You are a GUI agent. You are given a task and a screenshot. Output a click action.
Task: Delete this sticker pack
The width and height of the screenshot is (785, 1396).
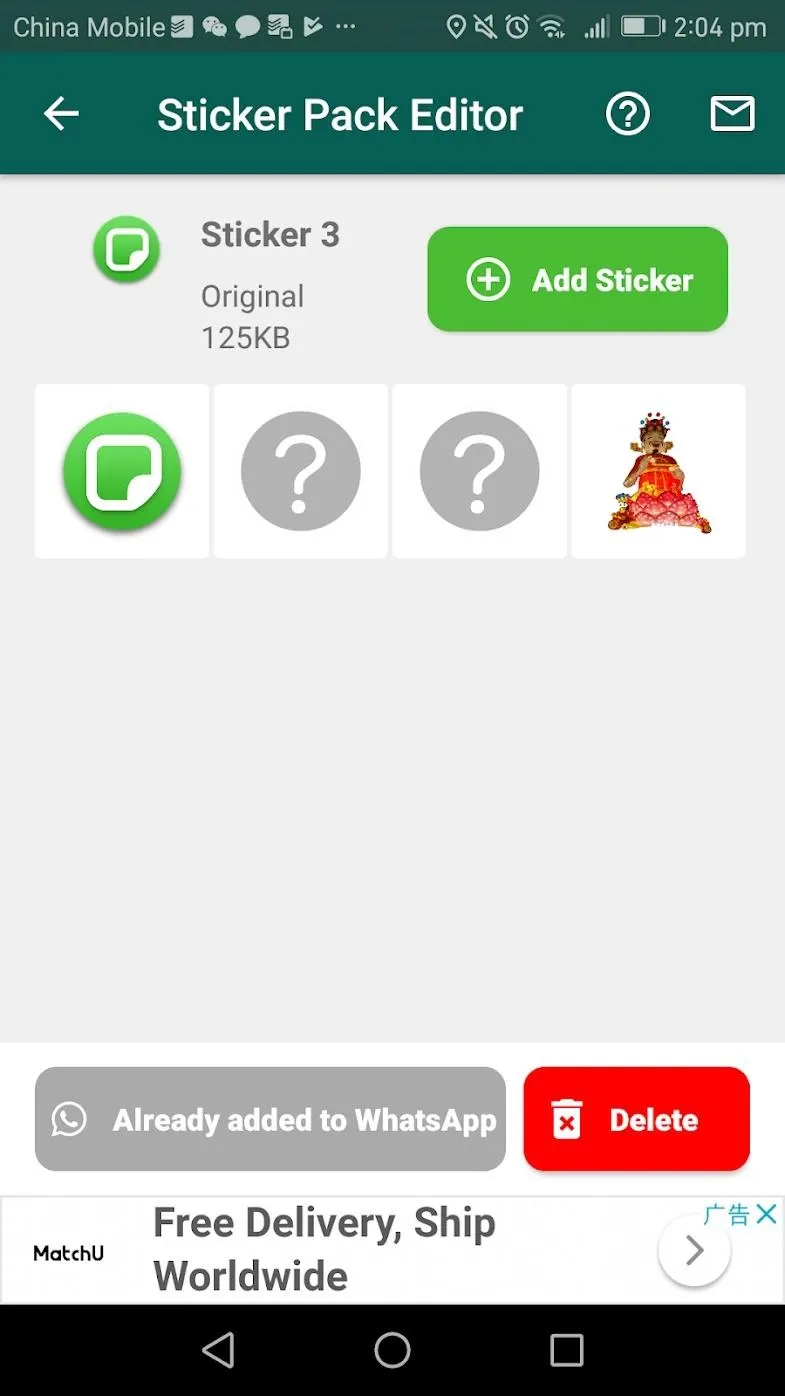click(x=636, y=1119)
